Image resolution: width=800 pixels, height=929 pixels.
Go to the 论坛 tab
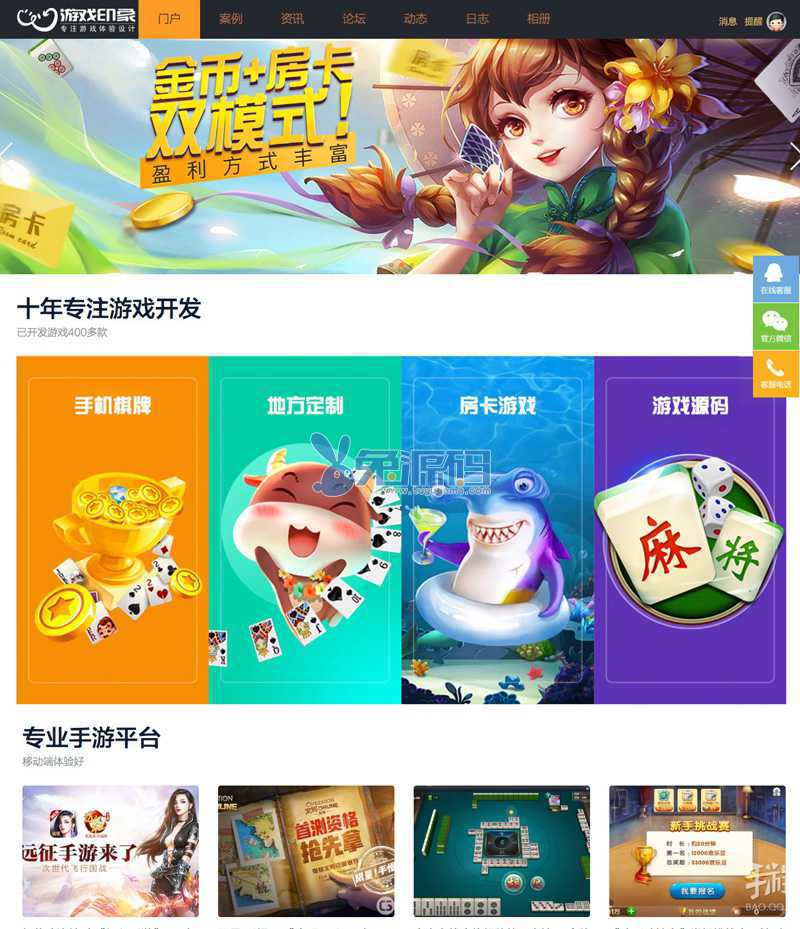click(x=354, y=19)
